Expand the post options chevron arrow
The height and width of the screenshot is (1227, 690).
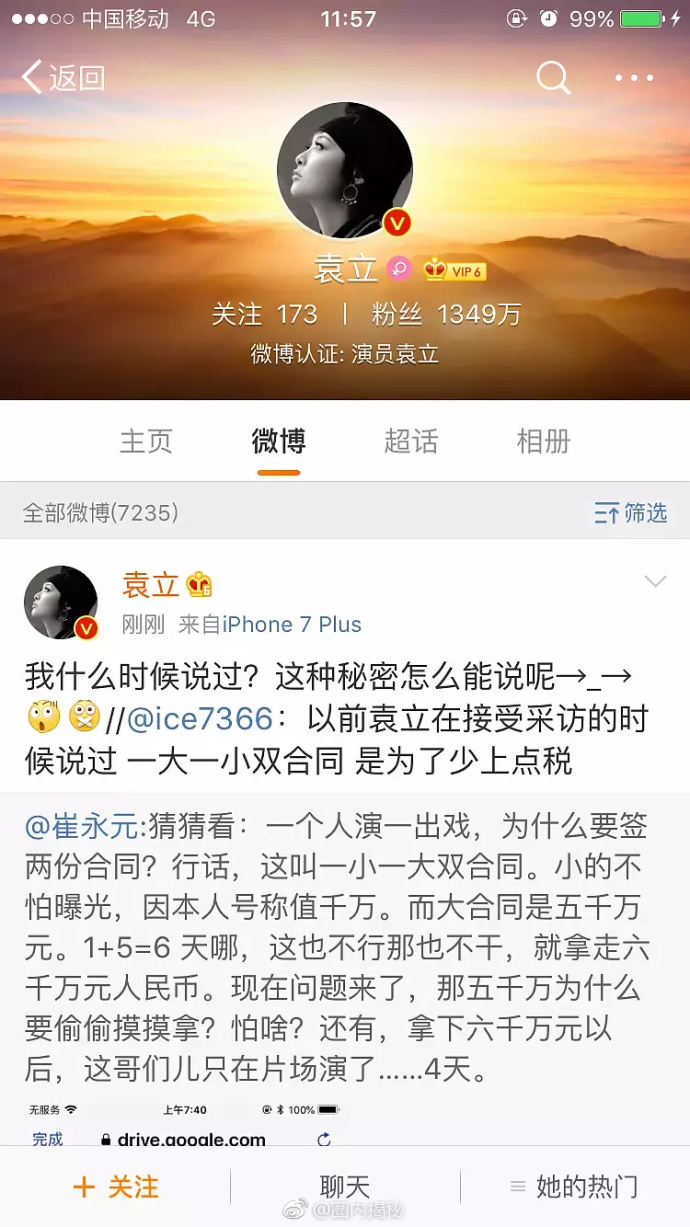click(x=655, y=582)
